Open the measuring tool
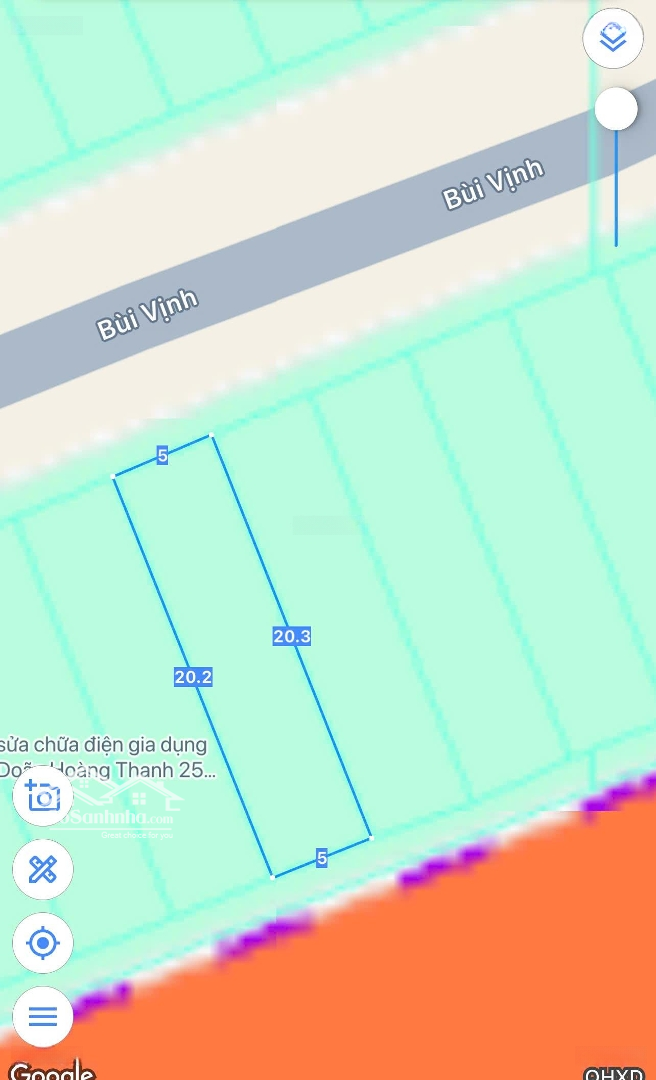 (43, 869)
